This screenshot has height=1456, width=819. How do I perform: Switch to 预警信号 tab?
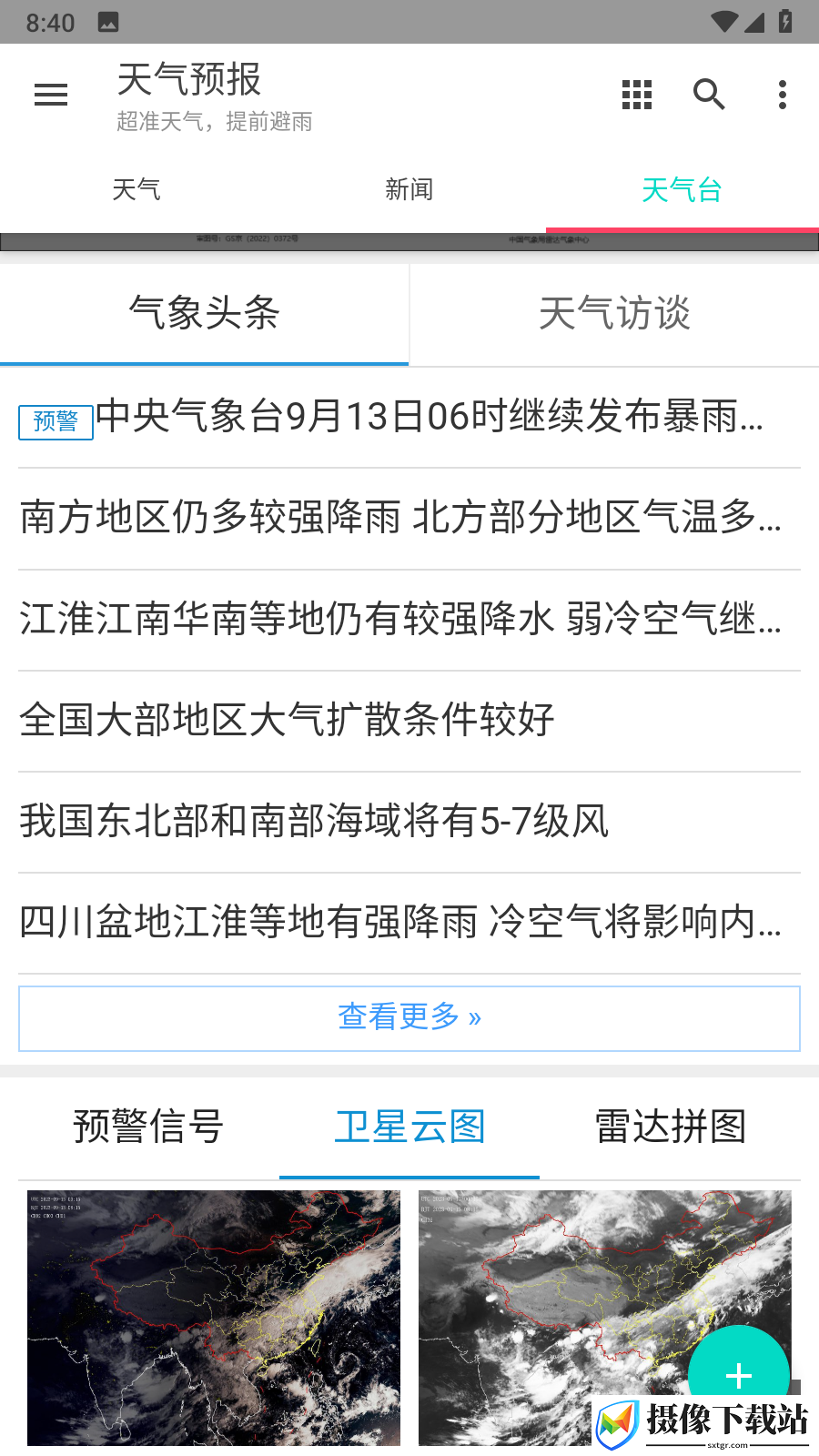[x=148, y=1127]
